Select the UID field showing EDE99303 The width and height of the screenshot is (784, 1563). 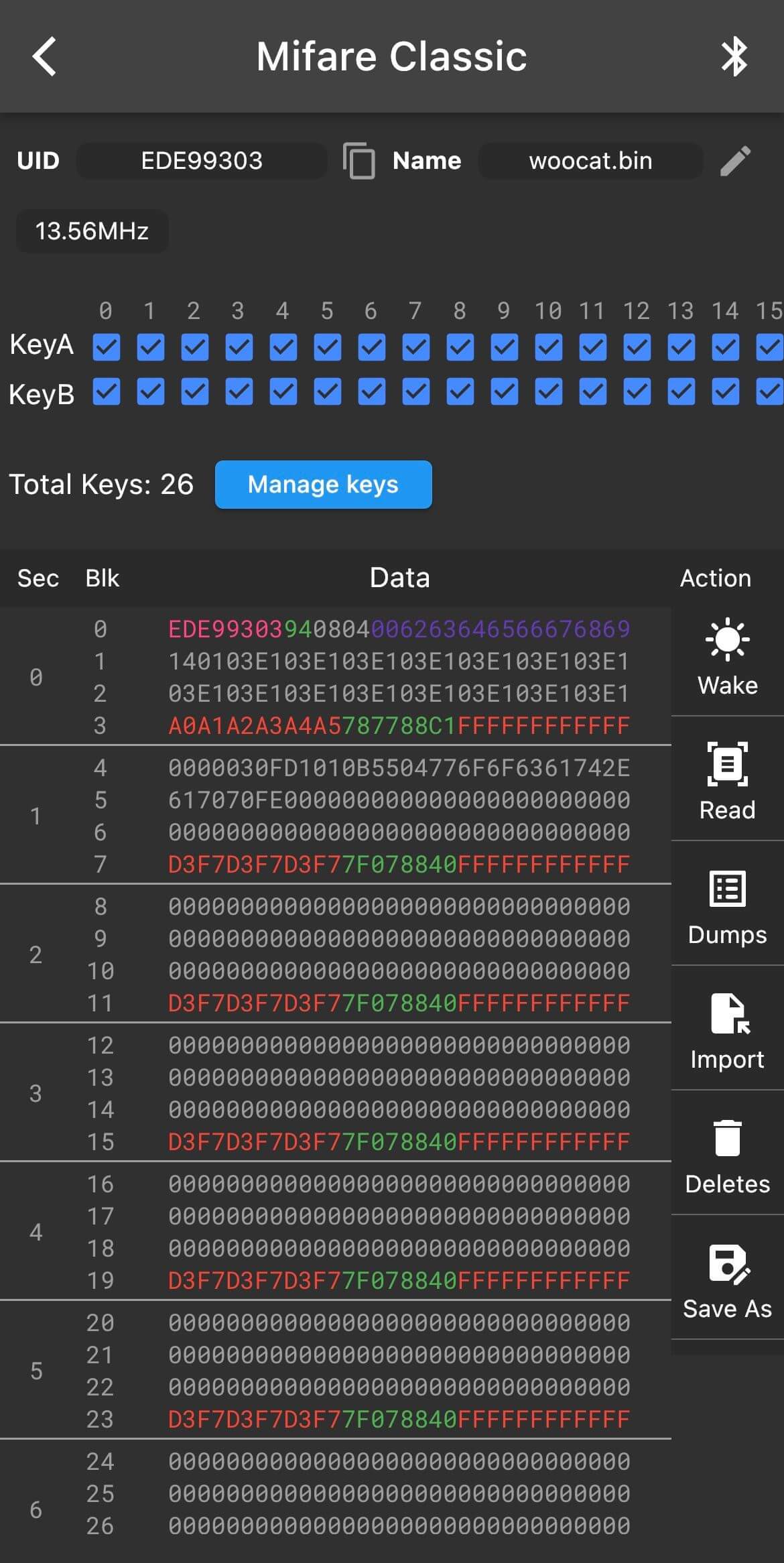(201, 161)
